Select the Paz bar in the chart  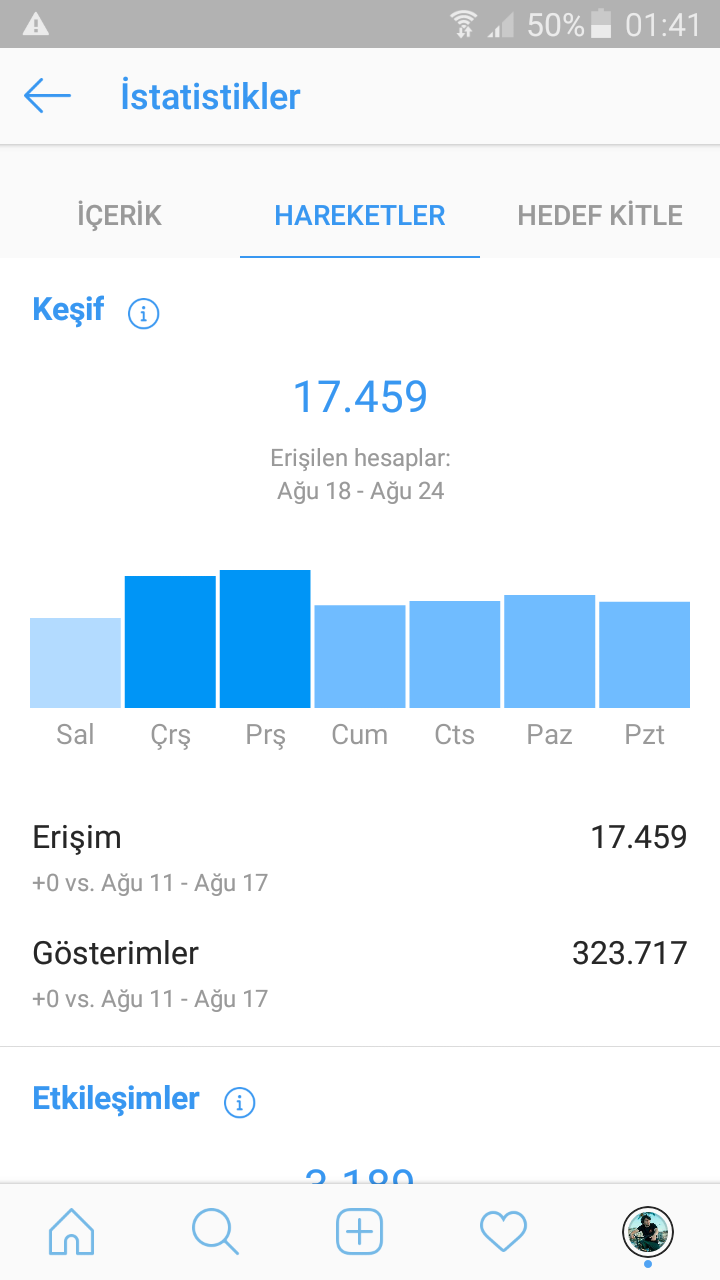[x=549, y=651]
